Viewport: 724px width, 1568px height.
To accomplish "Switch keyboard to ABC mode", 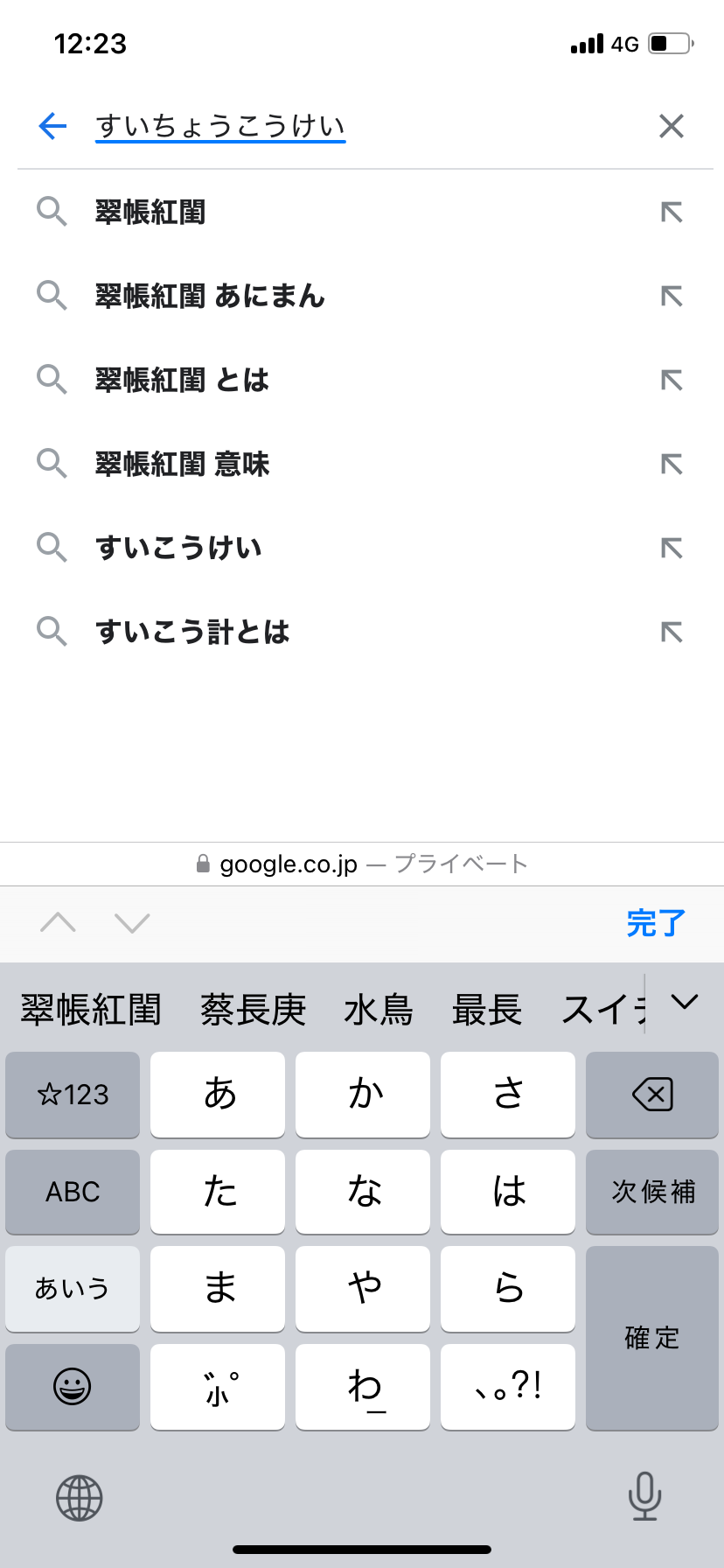I will click(x=73, y=1192).
